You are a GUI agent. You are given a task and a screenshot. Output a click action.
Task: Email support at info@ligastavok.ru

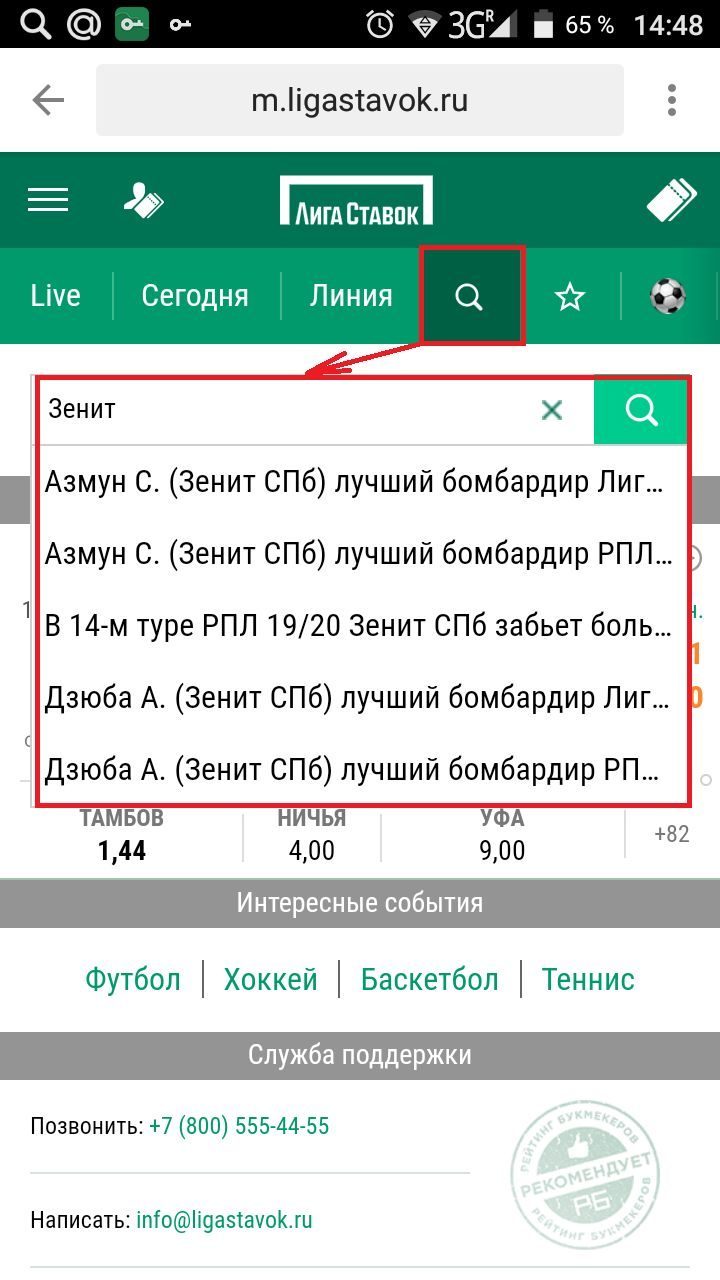tap(225, 1220)
